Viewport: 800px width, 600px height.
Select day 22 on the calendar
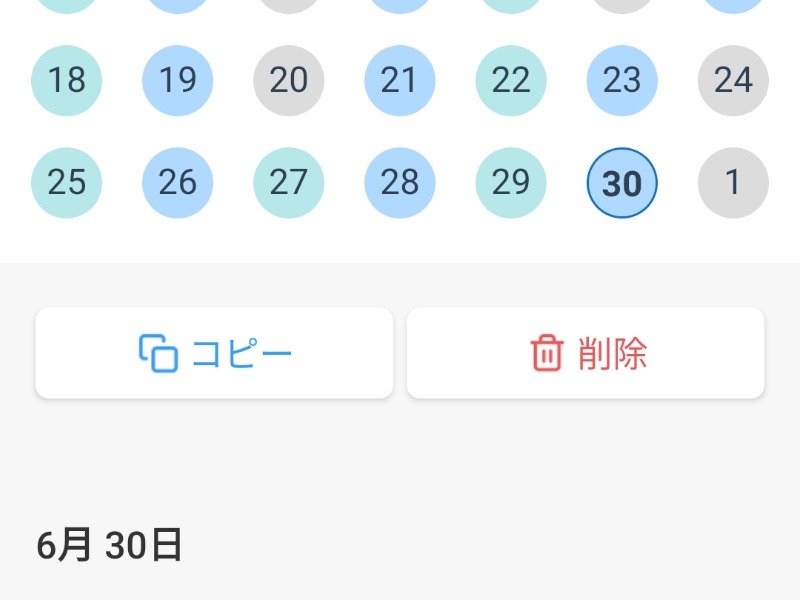[x=511, y=80]
